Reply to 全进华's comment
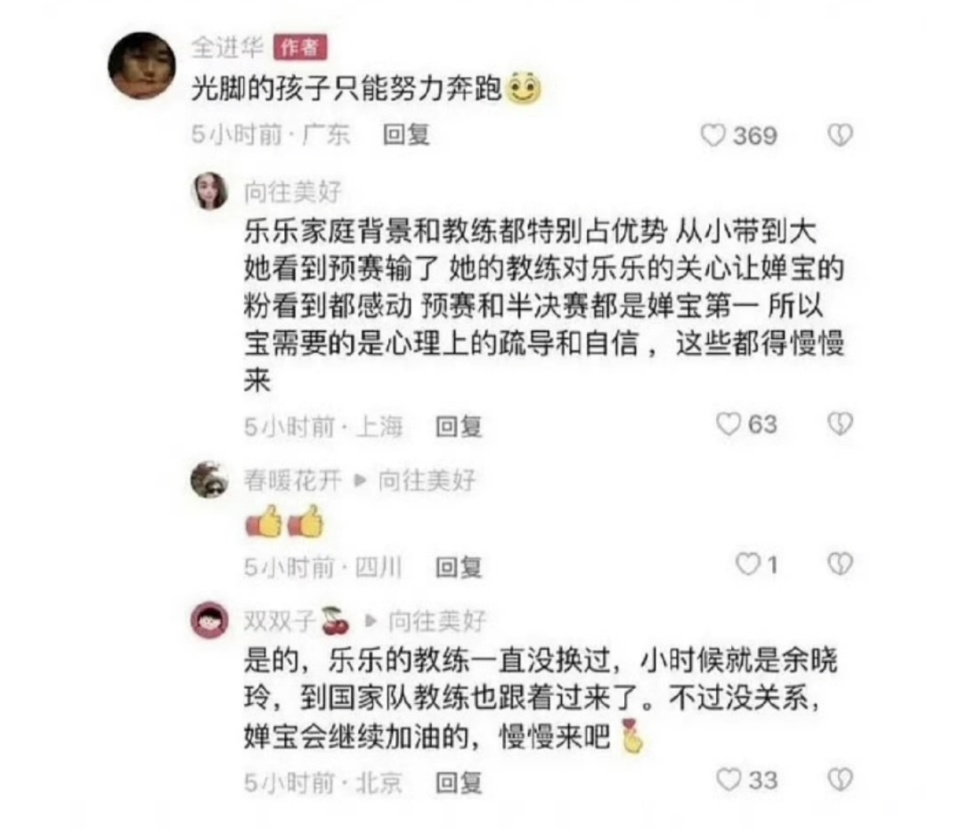 (x=406, y=135)
